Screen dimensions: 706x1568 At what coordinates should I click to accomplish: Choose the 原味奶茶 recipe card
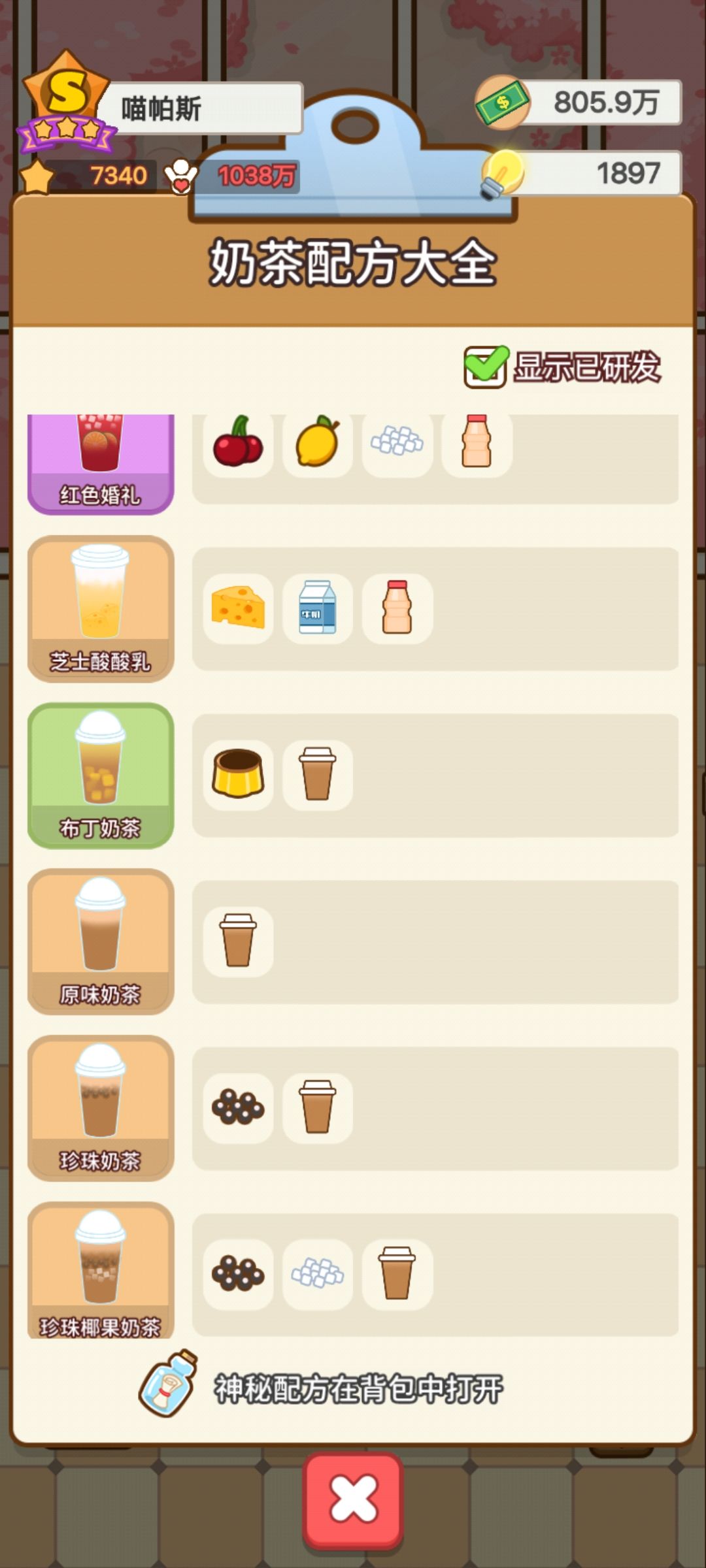click(101, 941)
